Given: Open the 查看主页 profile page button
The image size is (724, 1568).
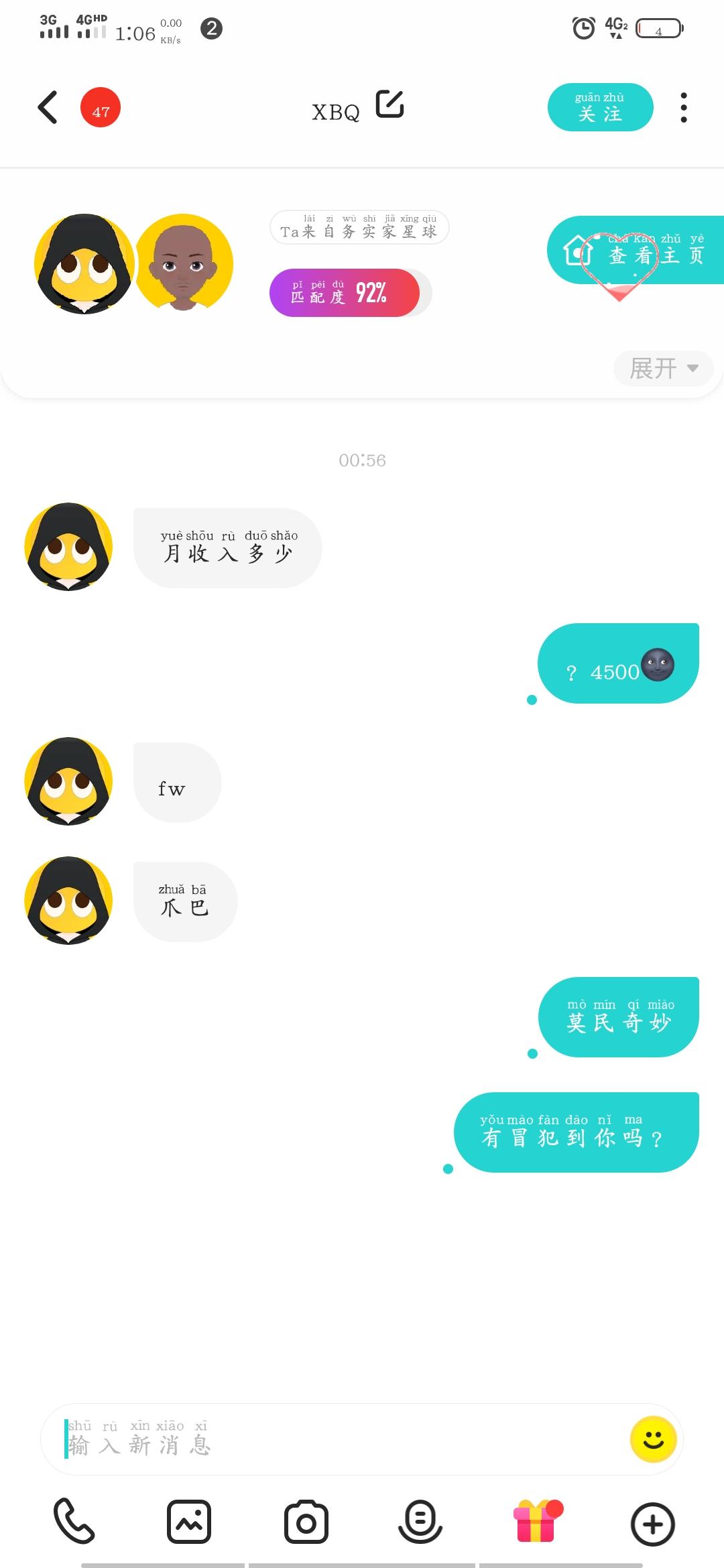Looking at the screenshot, I should click(x=636, y=250).
